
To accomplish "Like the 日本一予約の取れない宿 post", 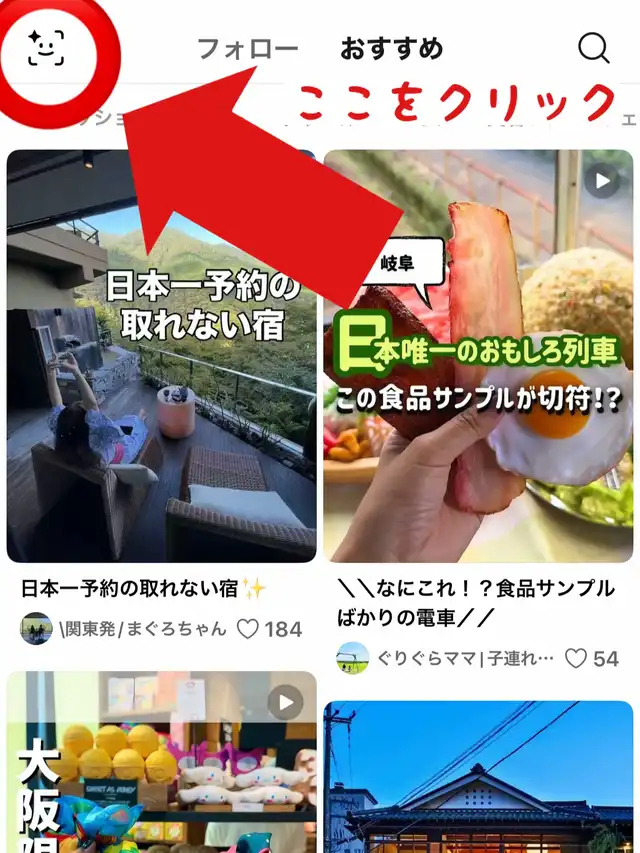I will 248,629.
